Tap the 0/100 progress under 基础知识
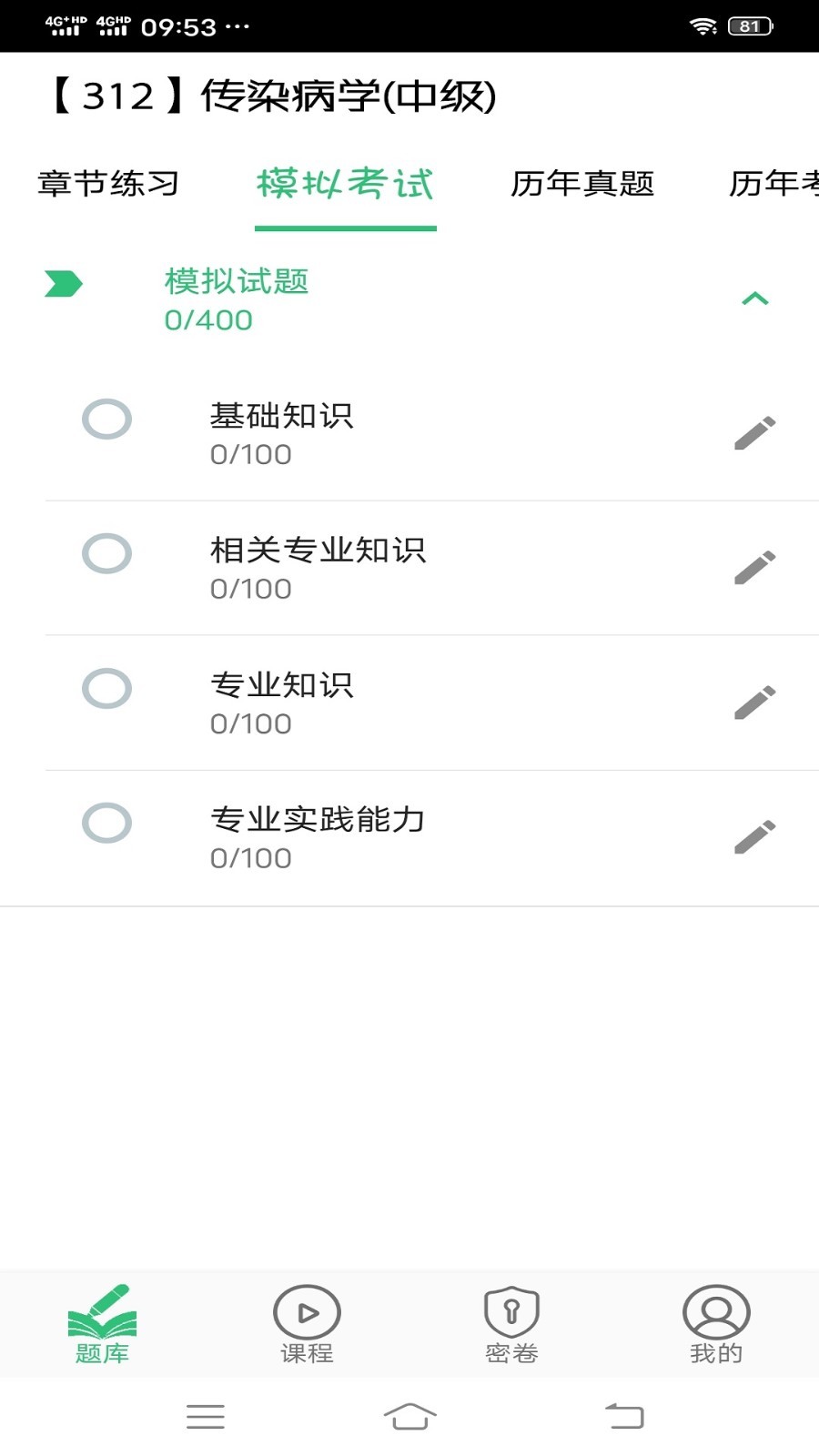 pyautogui.click(x=251, y=452)
